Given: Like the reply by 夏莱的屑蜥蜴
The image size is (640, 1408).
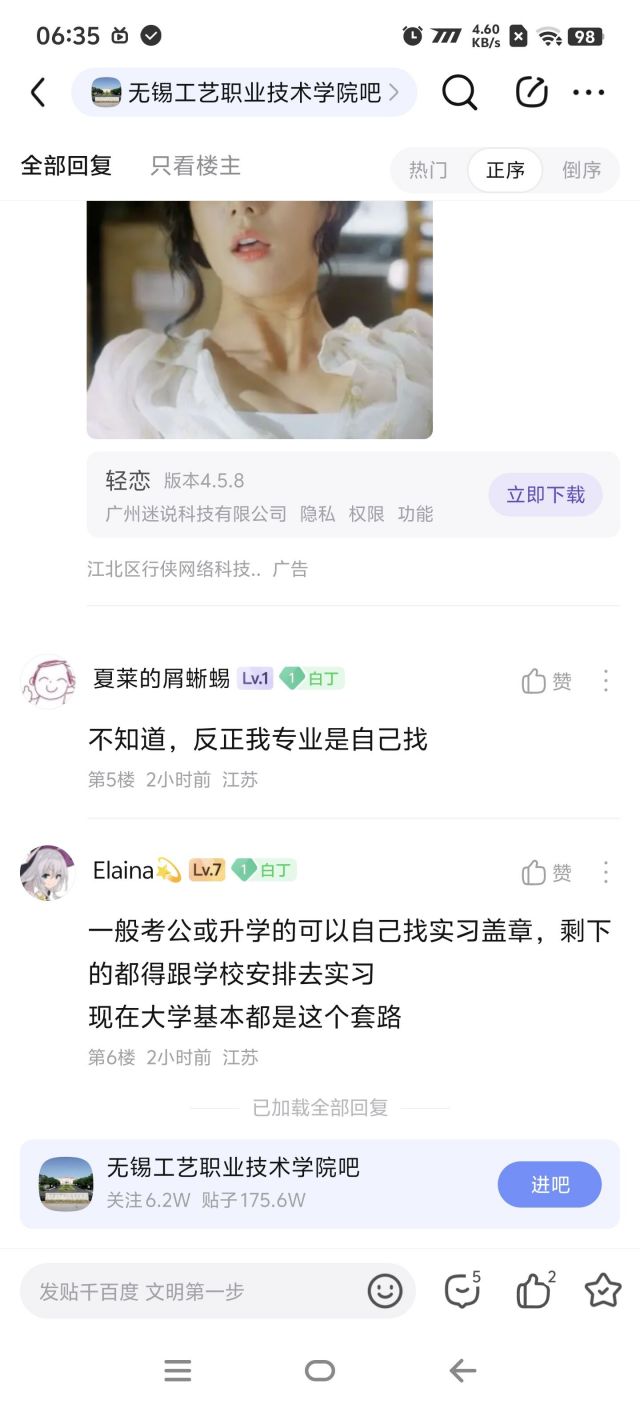Looking at the screenshot, I should tap(546, 681).
